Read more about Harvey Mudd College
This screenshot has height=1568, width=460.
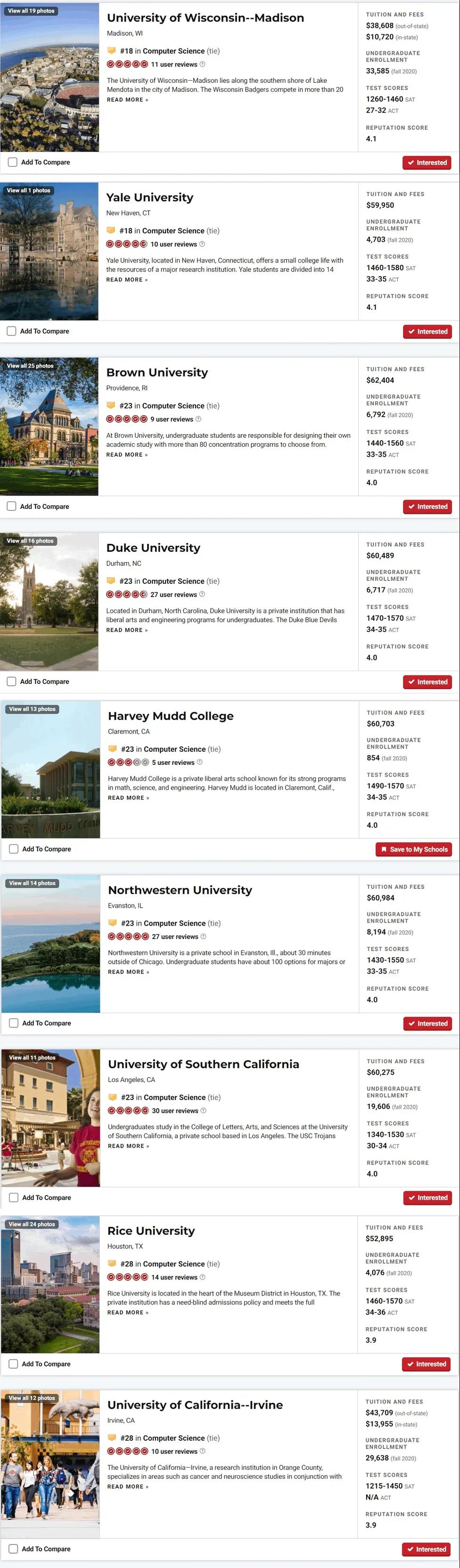(x=128, y=798)
